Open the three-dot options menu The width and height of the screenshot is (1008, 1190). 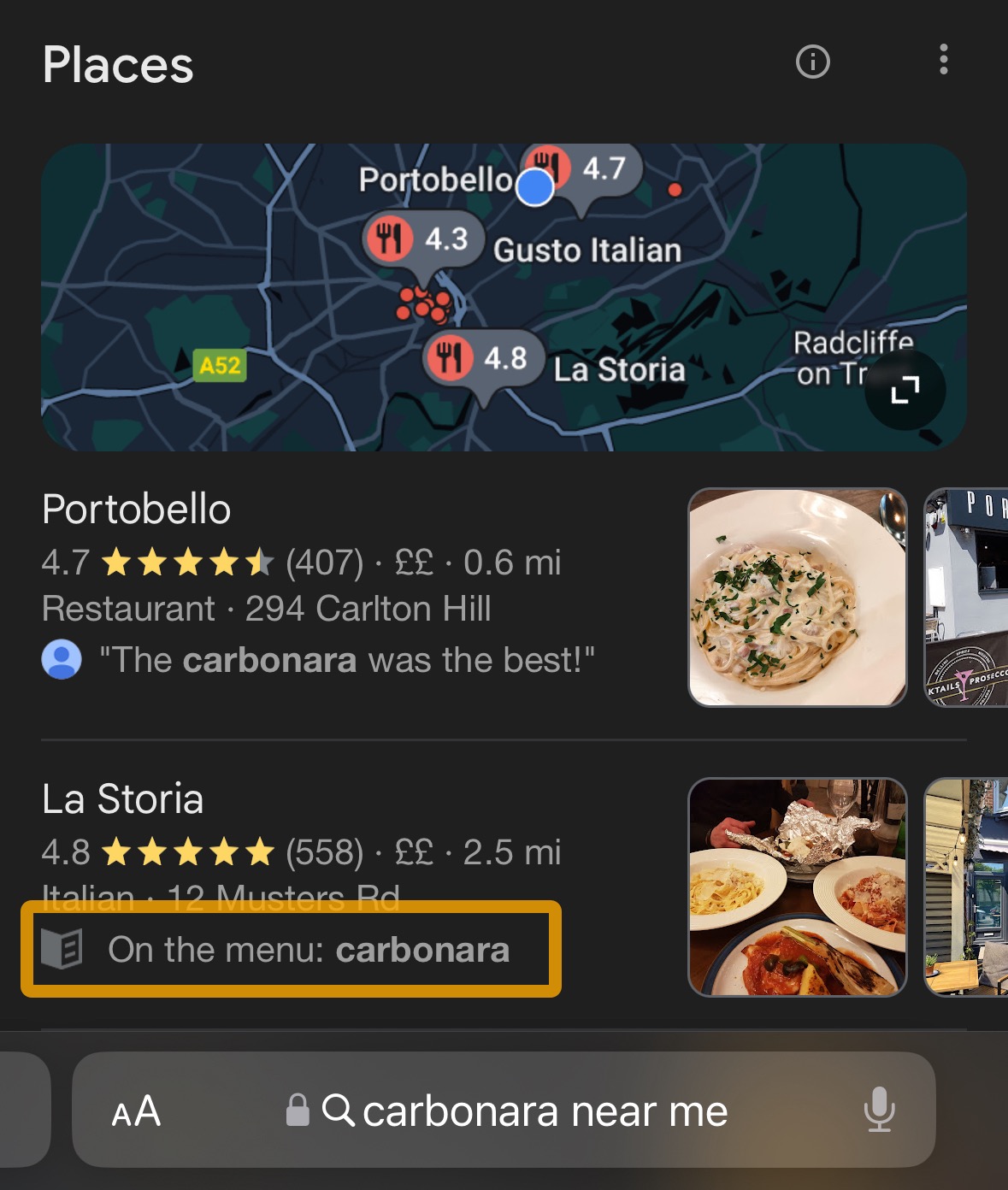[x=944, y=60]
